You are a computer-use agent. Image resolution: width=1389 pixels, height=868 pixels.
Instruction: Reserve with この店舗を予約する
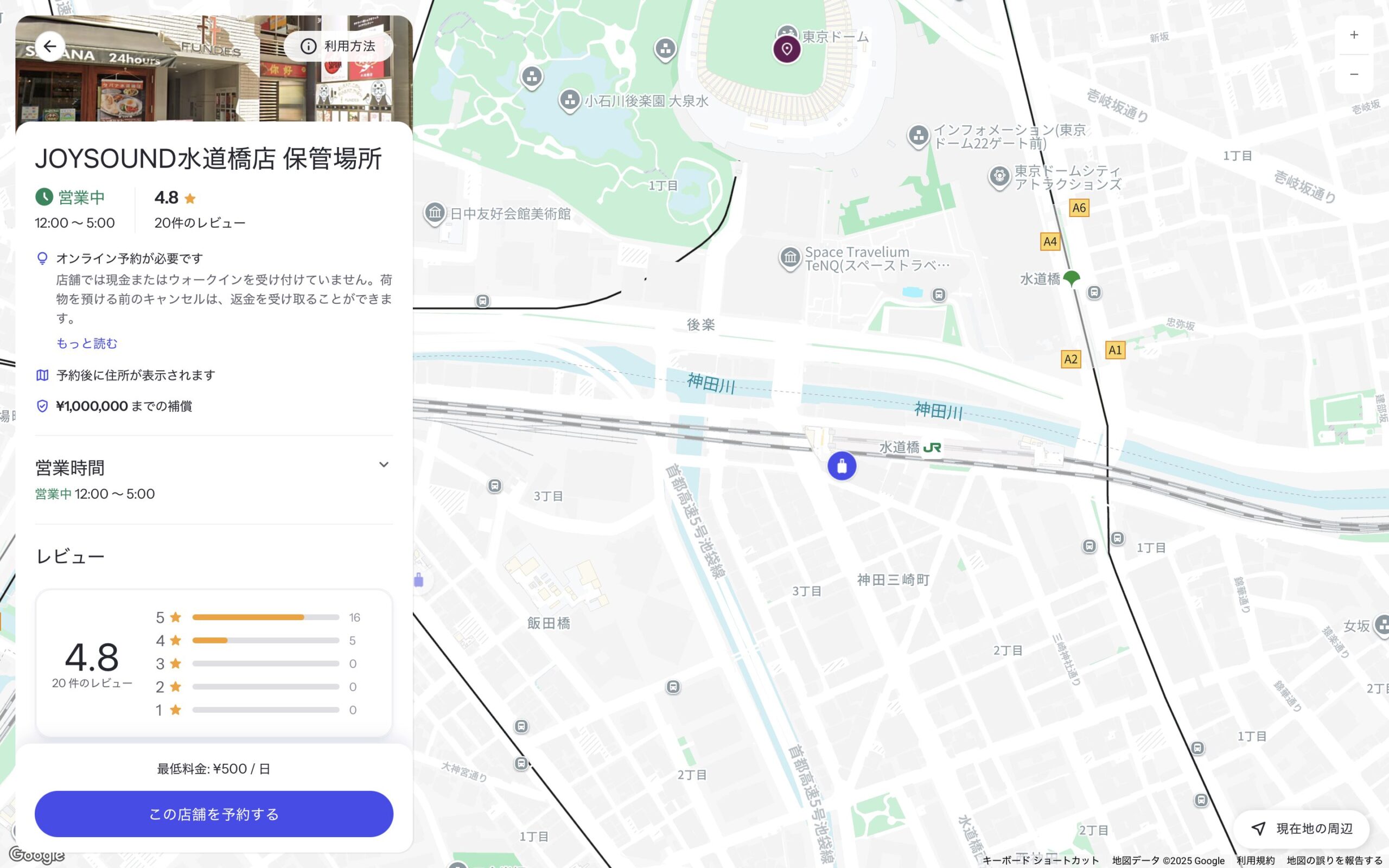tap(214, 814)
